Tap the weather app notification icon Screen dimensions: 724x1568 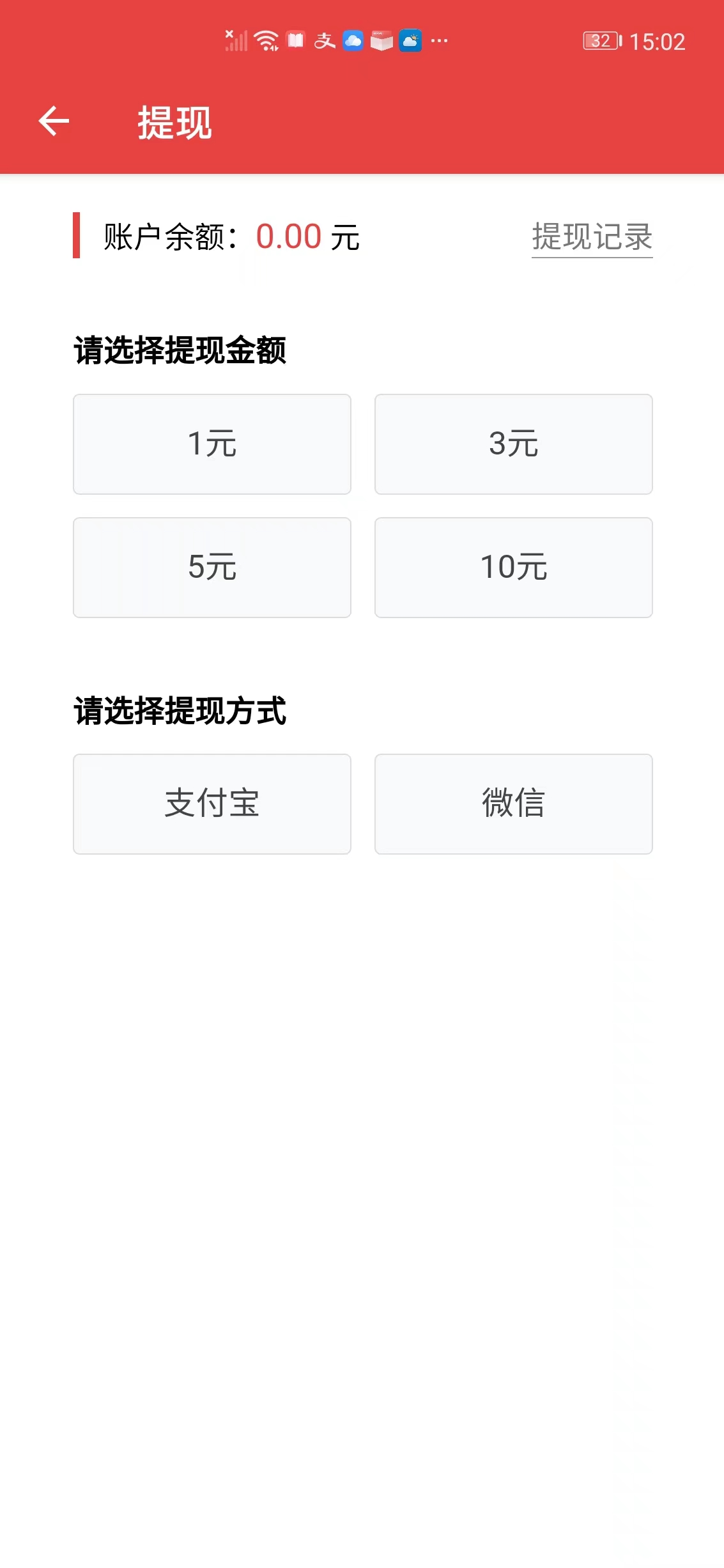tap(411, 40)
